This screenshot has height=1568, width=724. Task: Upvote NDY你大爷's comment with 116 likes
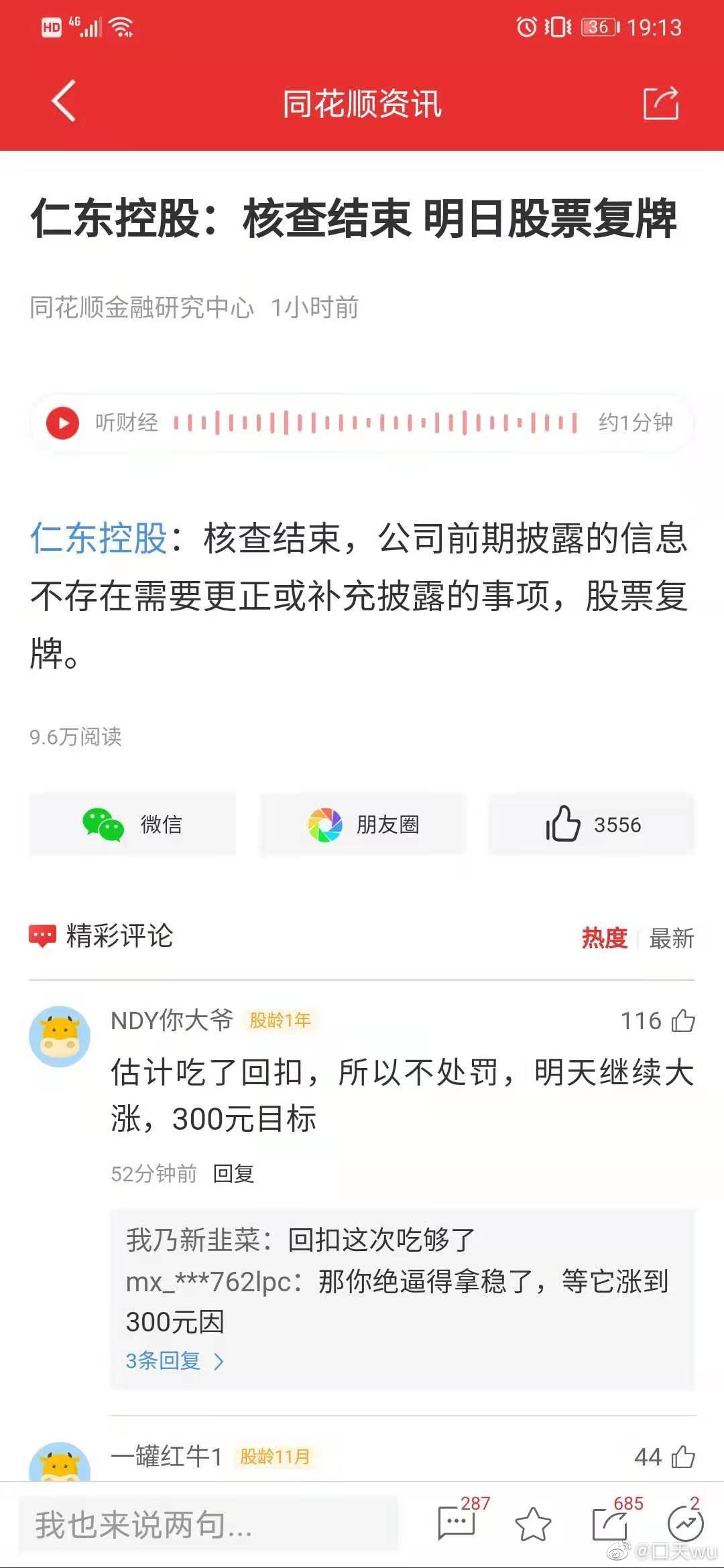tap(683, 1021)
